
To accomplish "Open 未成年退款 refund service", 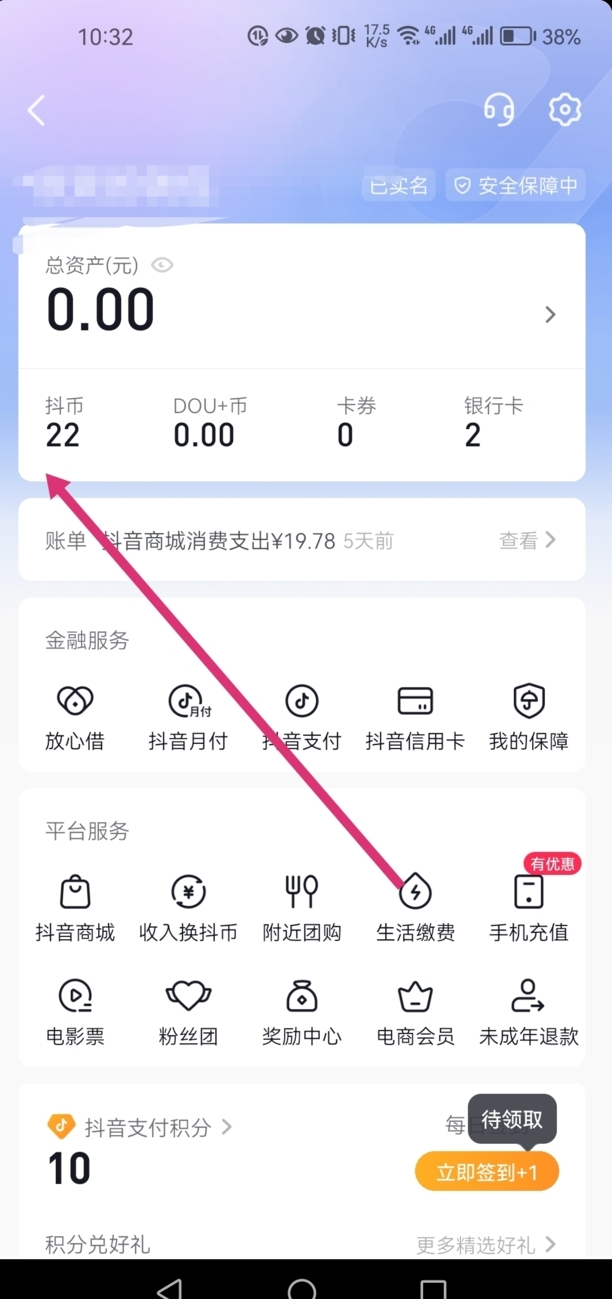I will coord(528,1012).
